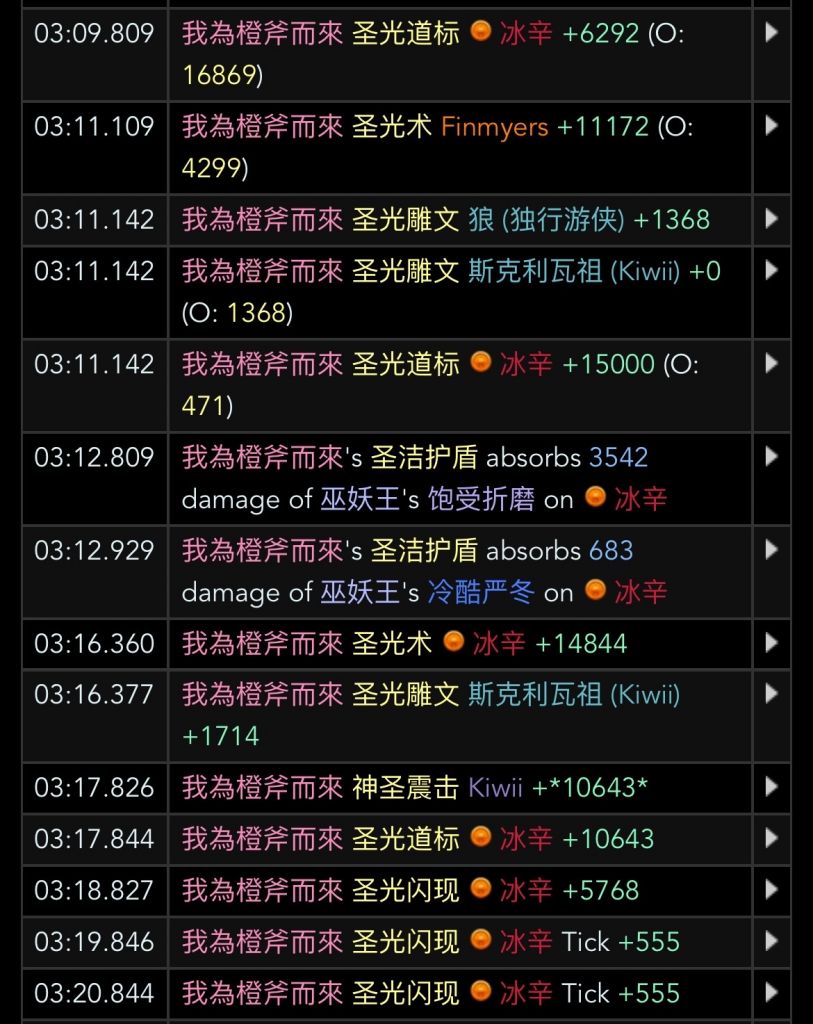The width and height of the screenshot is (813, 1024).
Task: Click the orange marker beside 冰辛 in the 冷酷严冬 row
Action: 595,592
